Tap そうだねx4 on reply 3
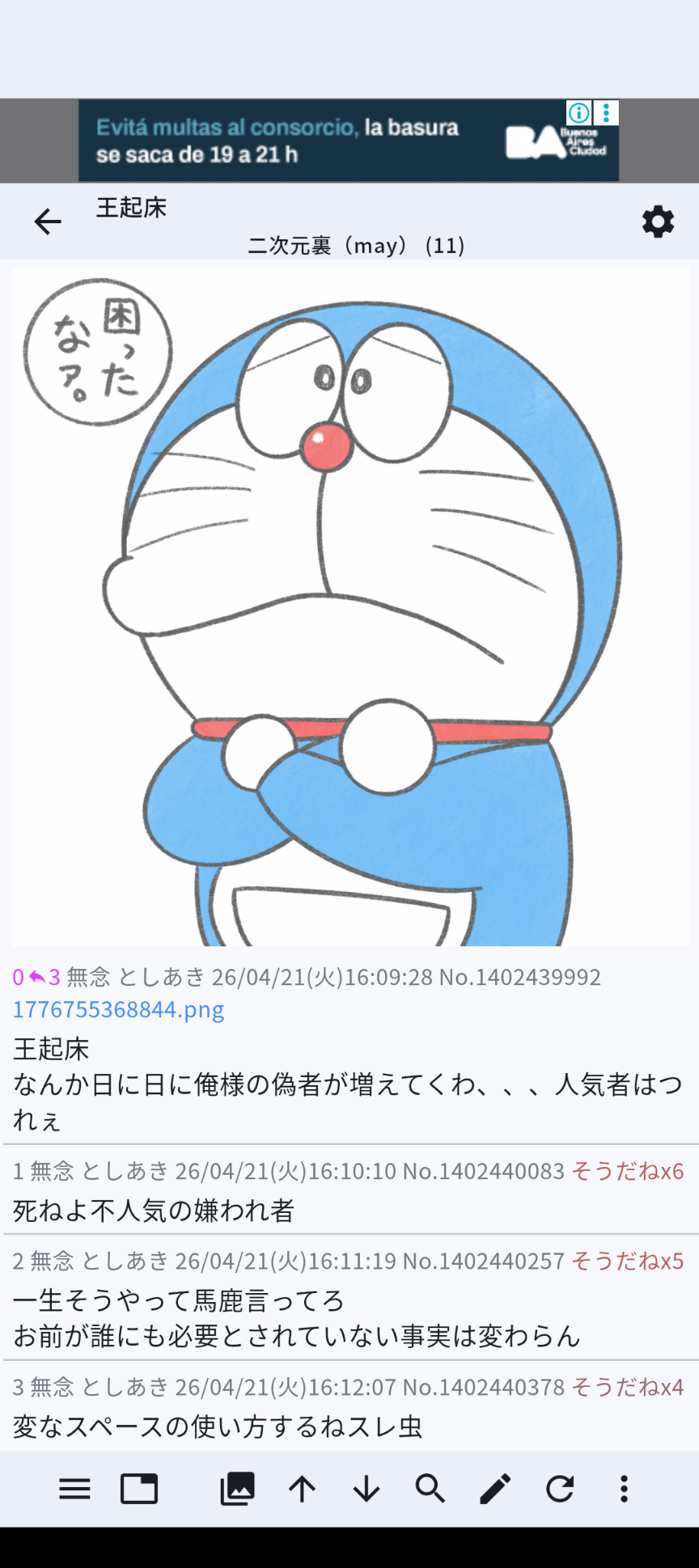Viewport: 699px width, 1568px height. tap(627, 1387)
